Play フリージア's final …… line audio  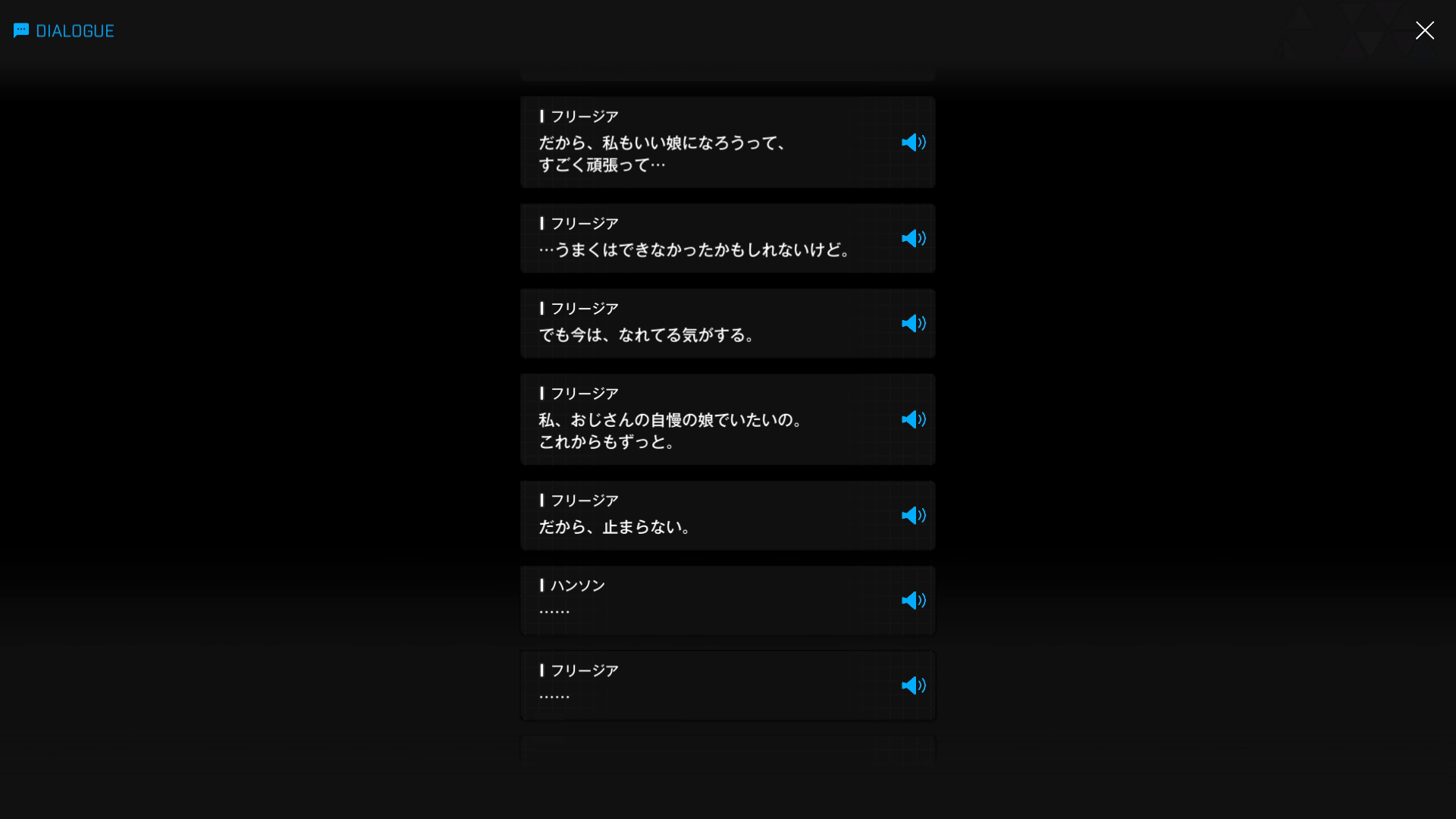[x=913, y=686]
